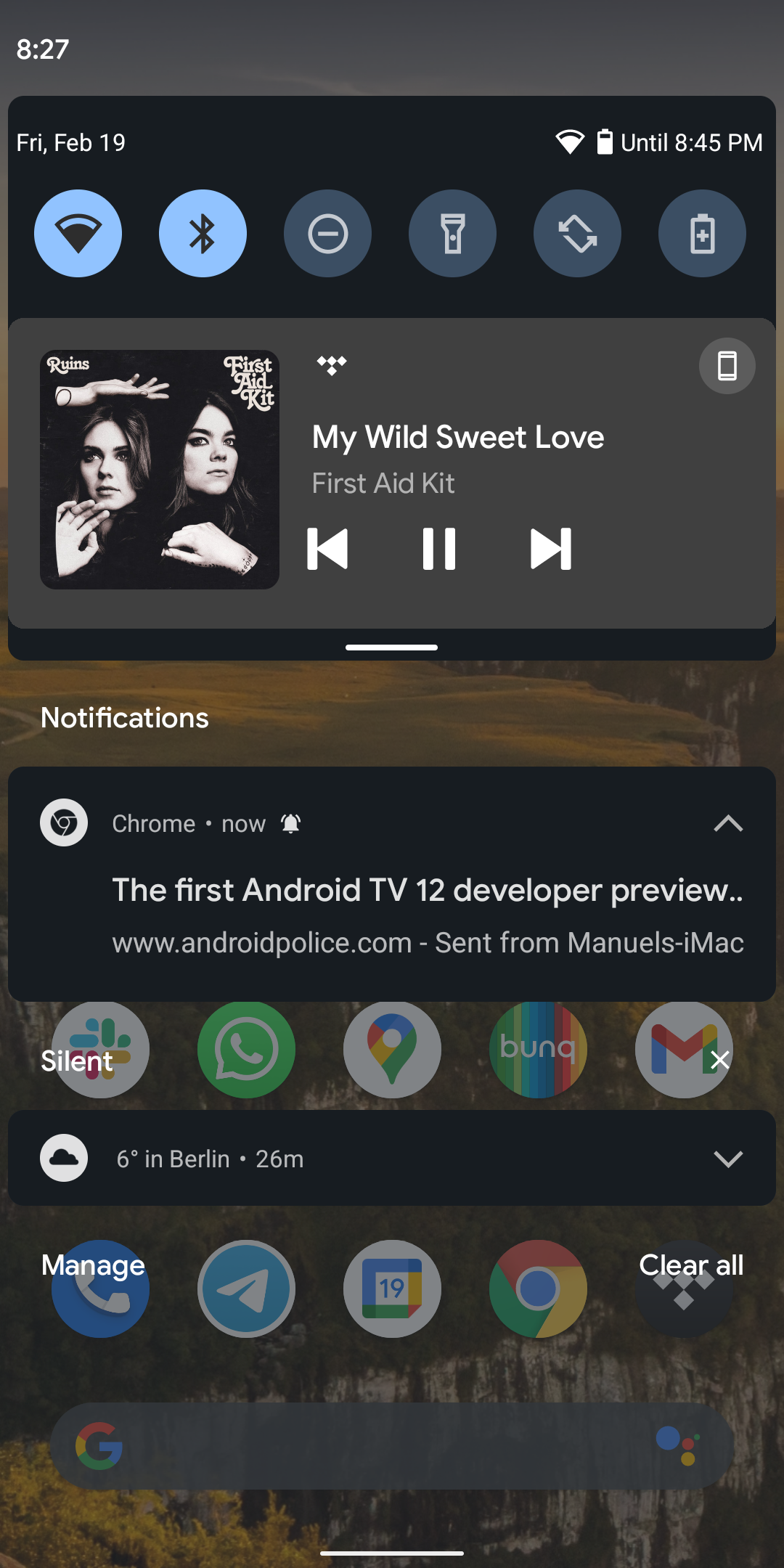Pause My Wild Sweet Love playback

click(x=439, y=549)
